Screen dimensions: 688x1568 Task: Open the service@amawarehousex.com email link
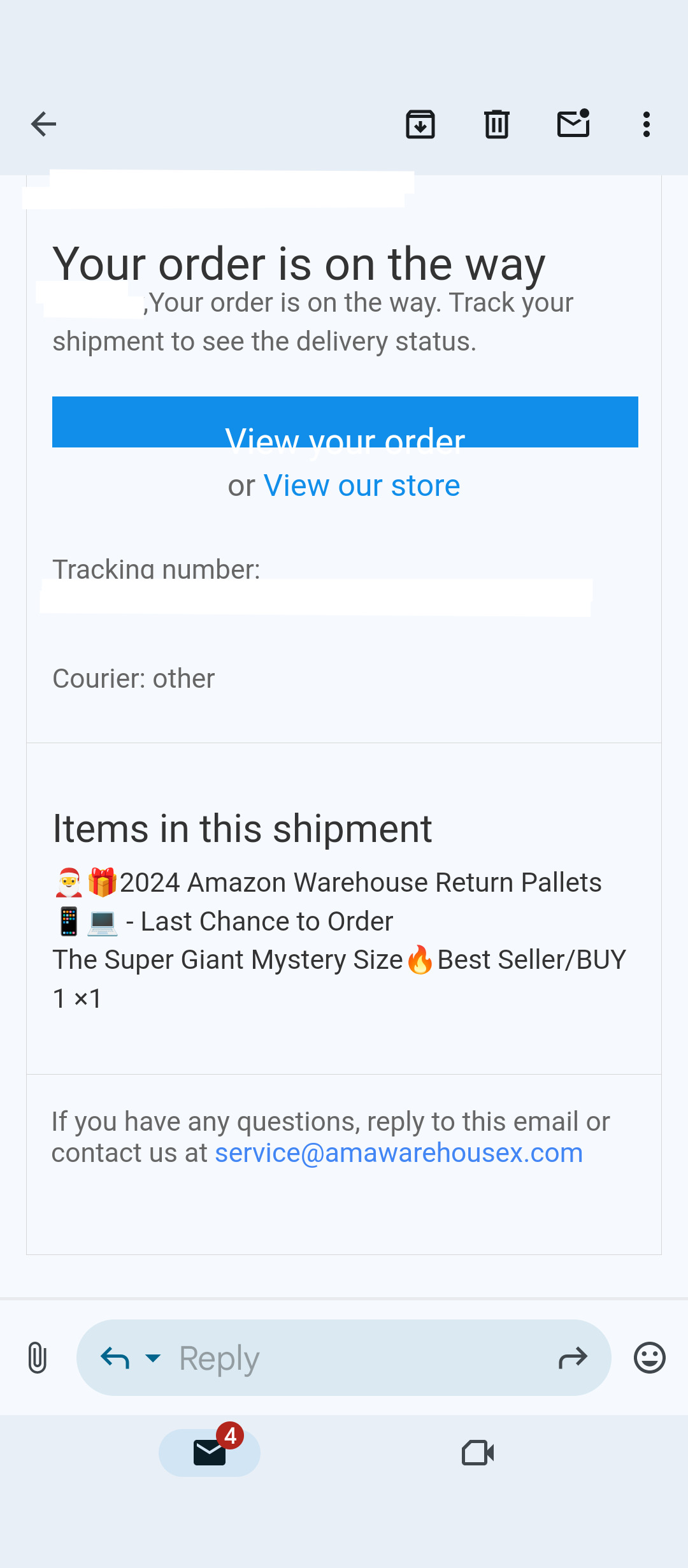click(x=399, y=1153)
